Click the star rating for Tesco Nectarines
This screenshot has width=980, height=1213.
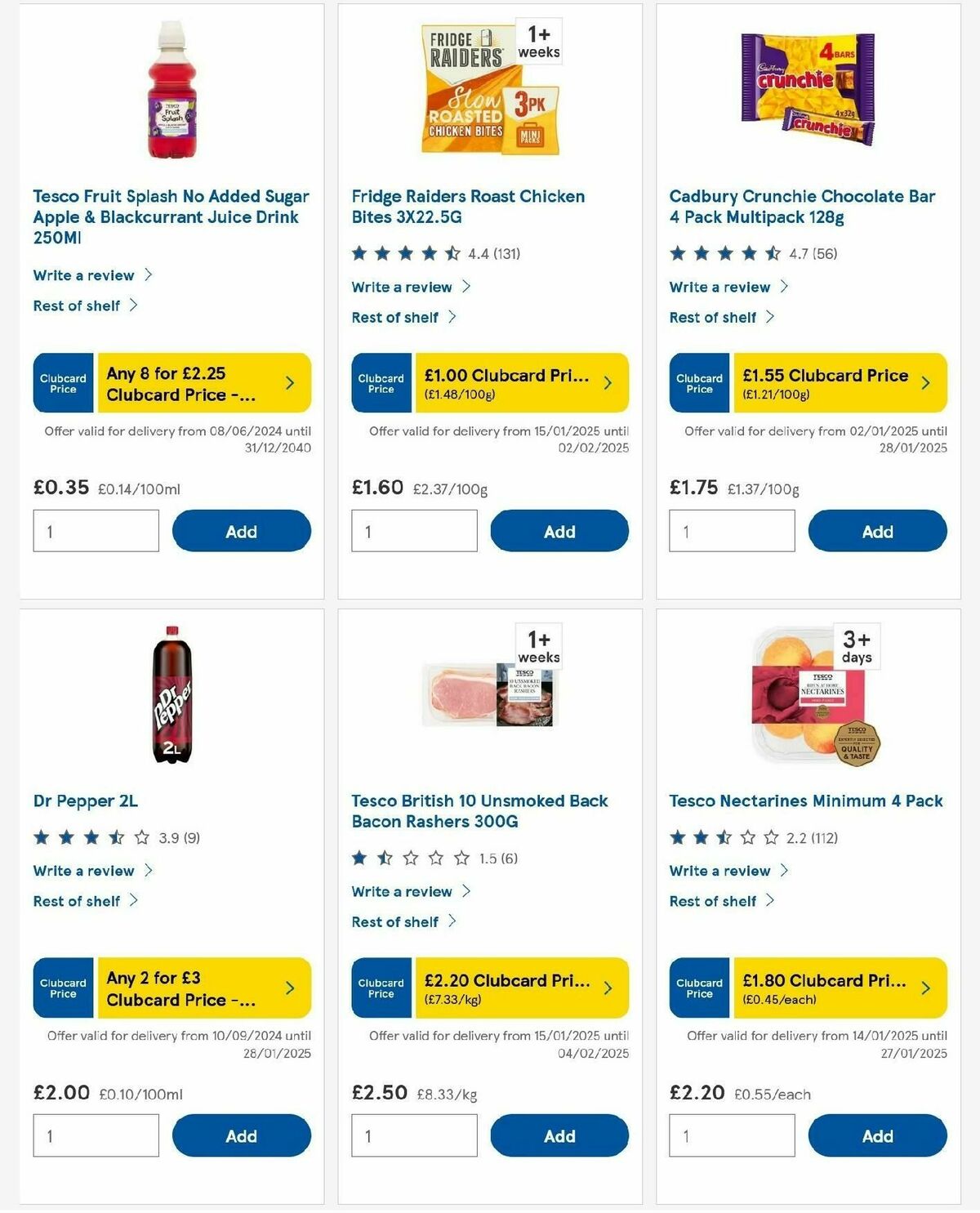point(723,836)
